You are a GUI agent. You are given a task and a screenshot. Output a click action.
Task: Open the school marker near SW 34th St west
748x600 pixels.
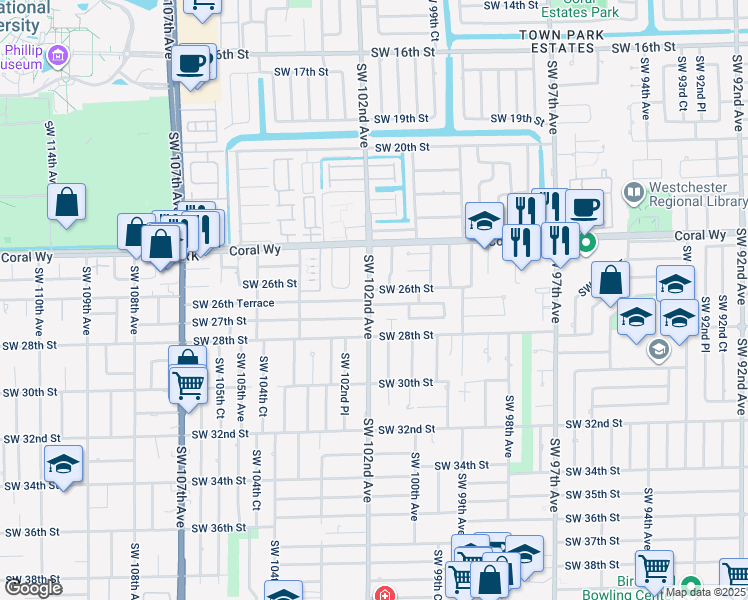(x=63, y=466)
